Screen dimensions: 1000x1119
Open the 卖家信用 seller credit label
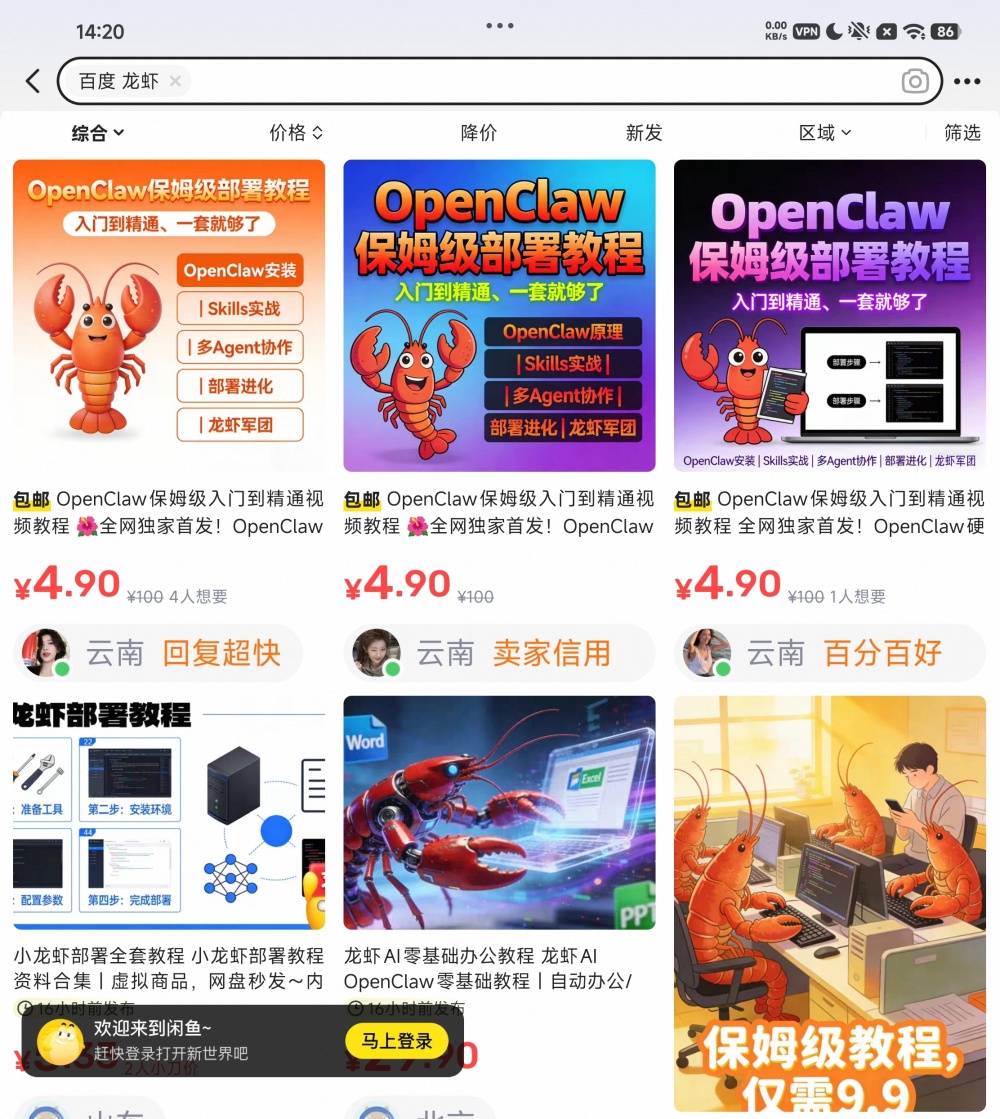coord(552,653)
